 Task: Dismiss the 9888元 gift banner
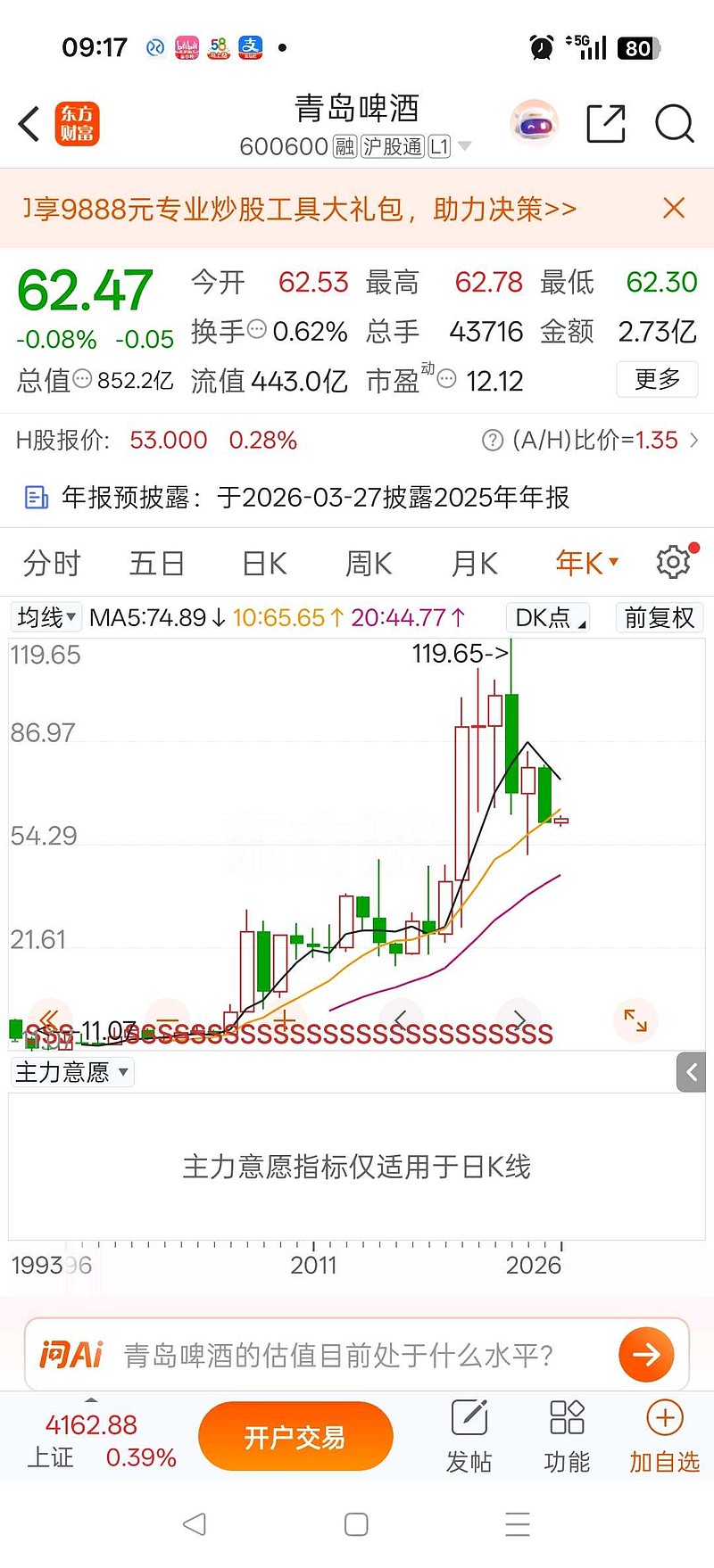[x=674, y=209]
